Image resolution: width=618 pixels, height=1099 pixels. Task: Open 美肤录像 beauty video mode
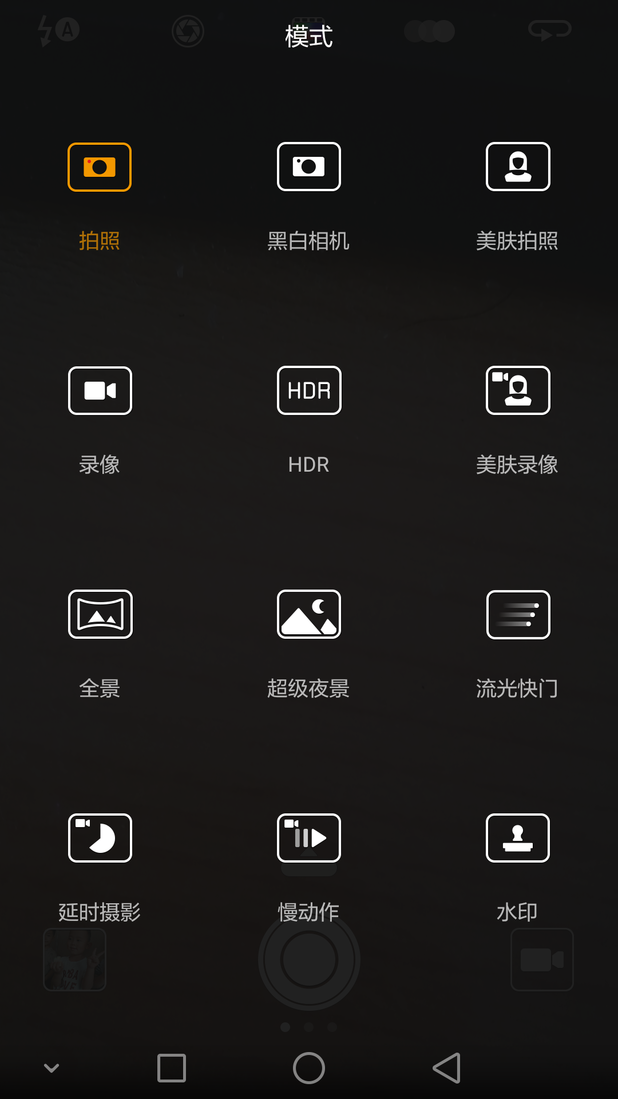coord(517,390)
